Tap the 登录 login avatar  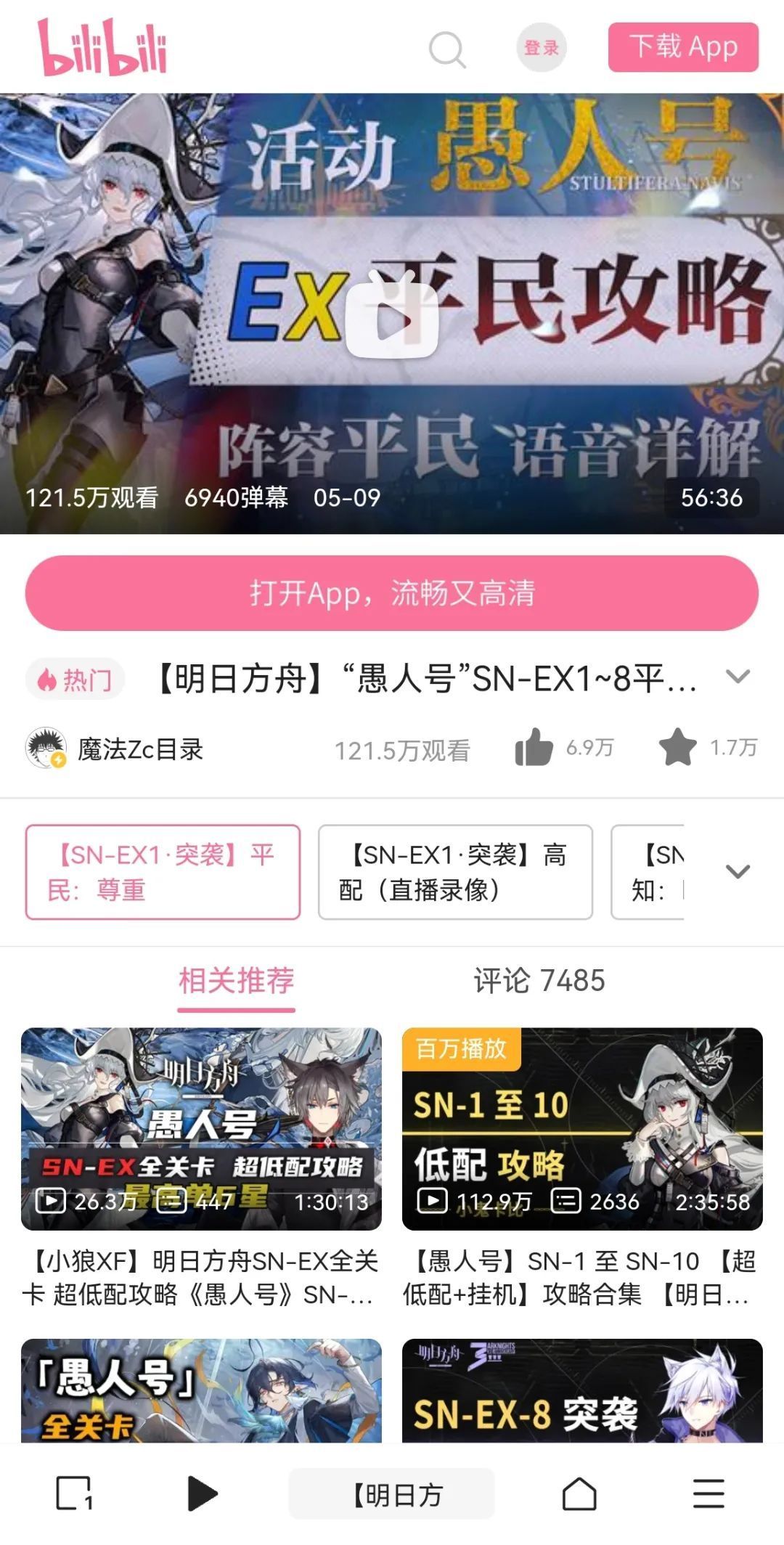tap(542, 48)
